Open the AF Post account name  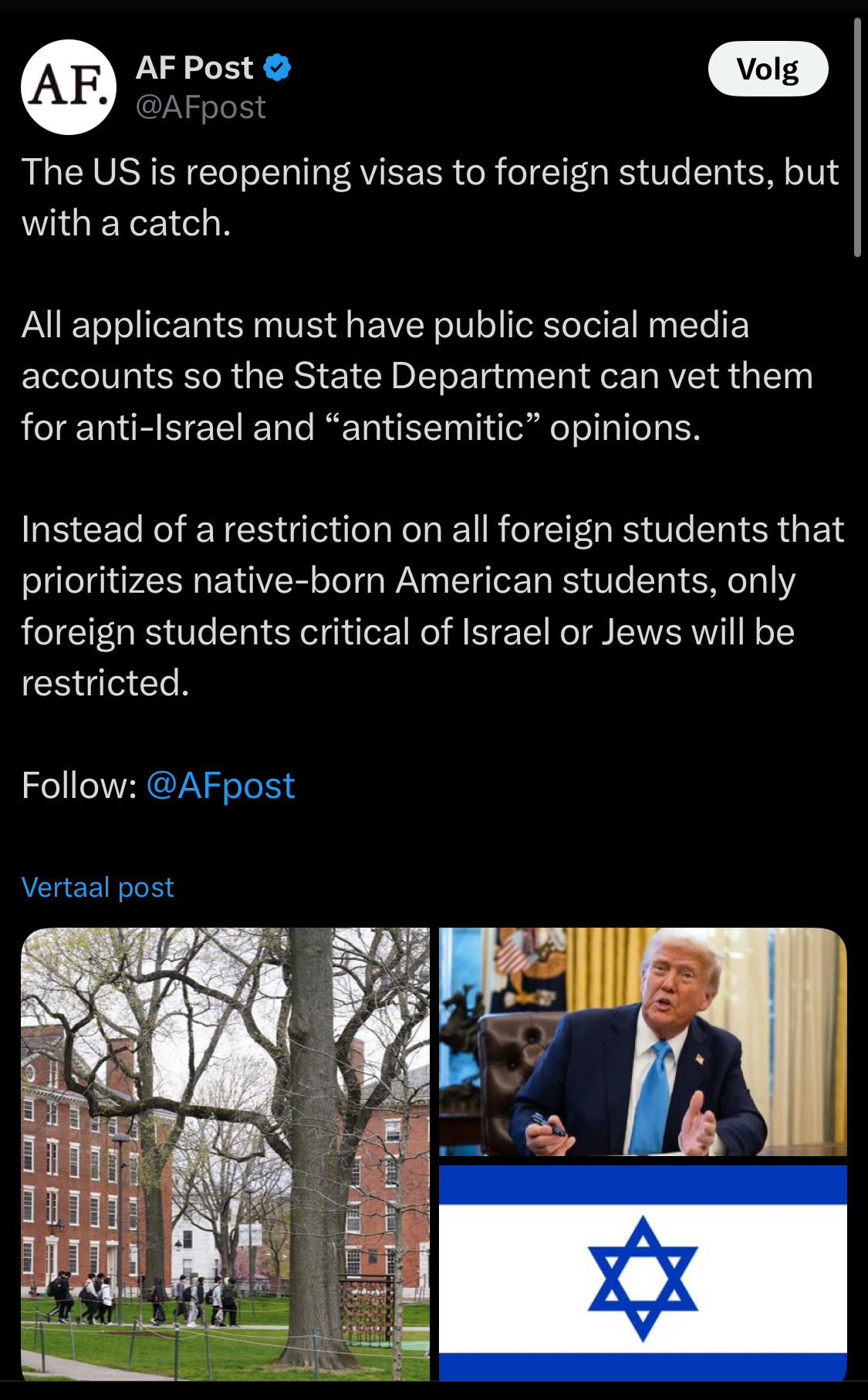coord(194,68)
